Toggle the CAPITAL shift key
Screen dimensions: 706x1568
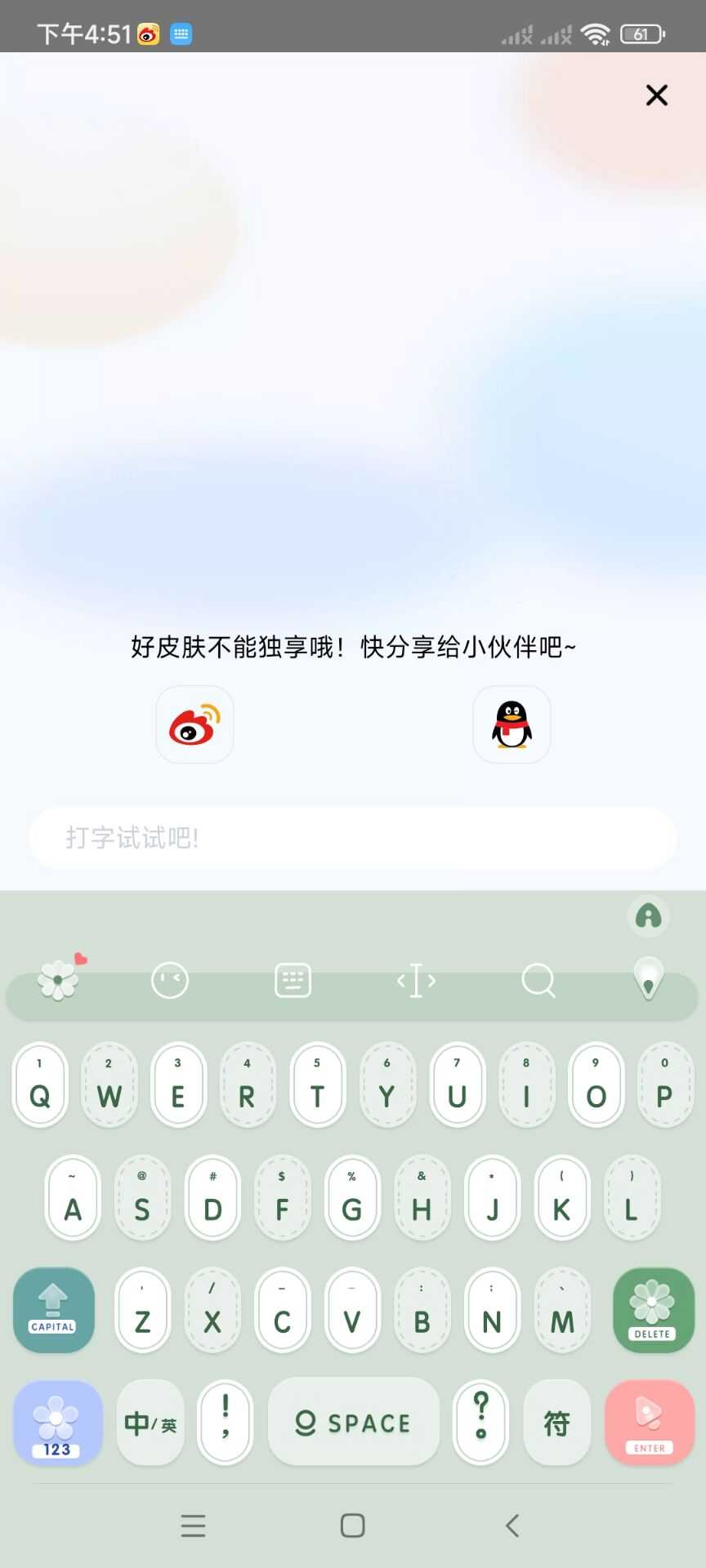tap(53, 1309)
